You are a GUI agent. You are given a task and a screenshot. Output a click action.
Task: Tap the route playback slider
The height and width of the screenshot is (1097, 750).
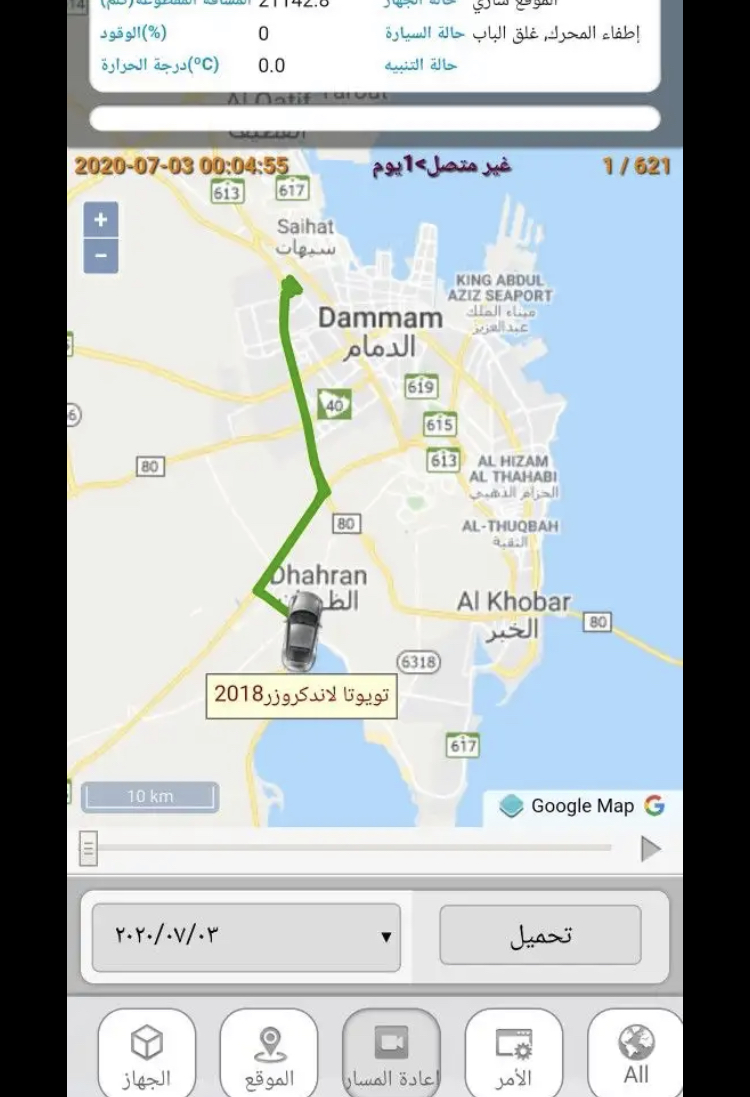(90, 849)
